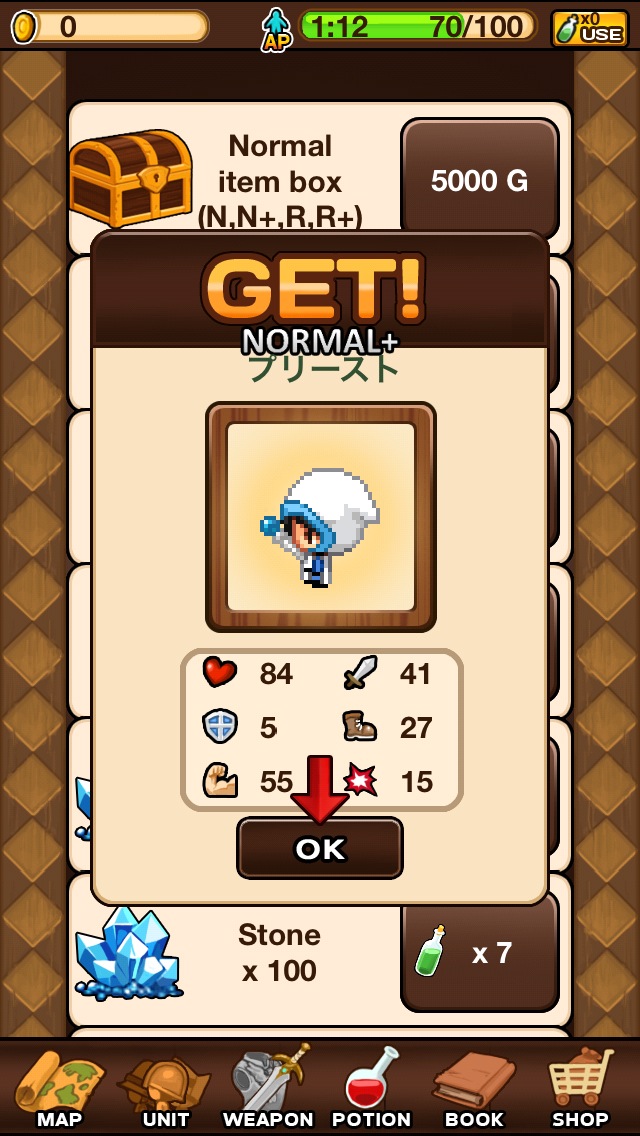View the Book tab
This screenshot has height=1136, width=640.
coord(474,1088)
